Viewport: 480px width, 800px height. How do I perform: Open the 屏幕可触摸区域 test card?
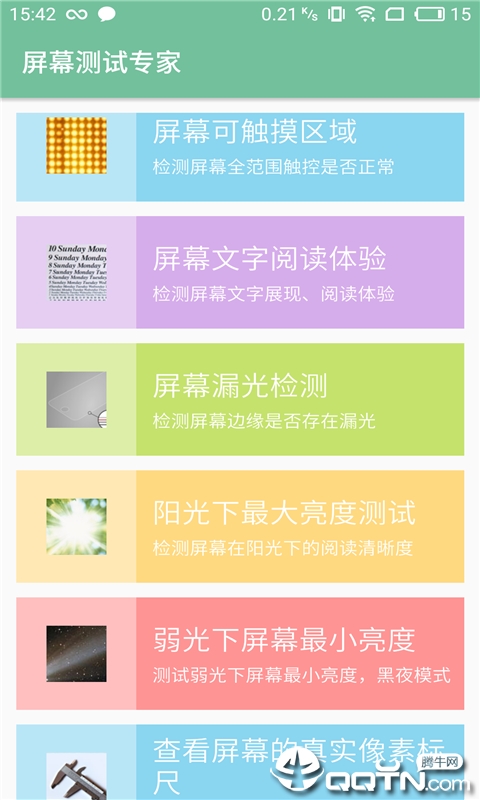pos(240,157)
